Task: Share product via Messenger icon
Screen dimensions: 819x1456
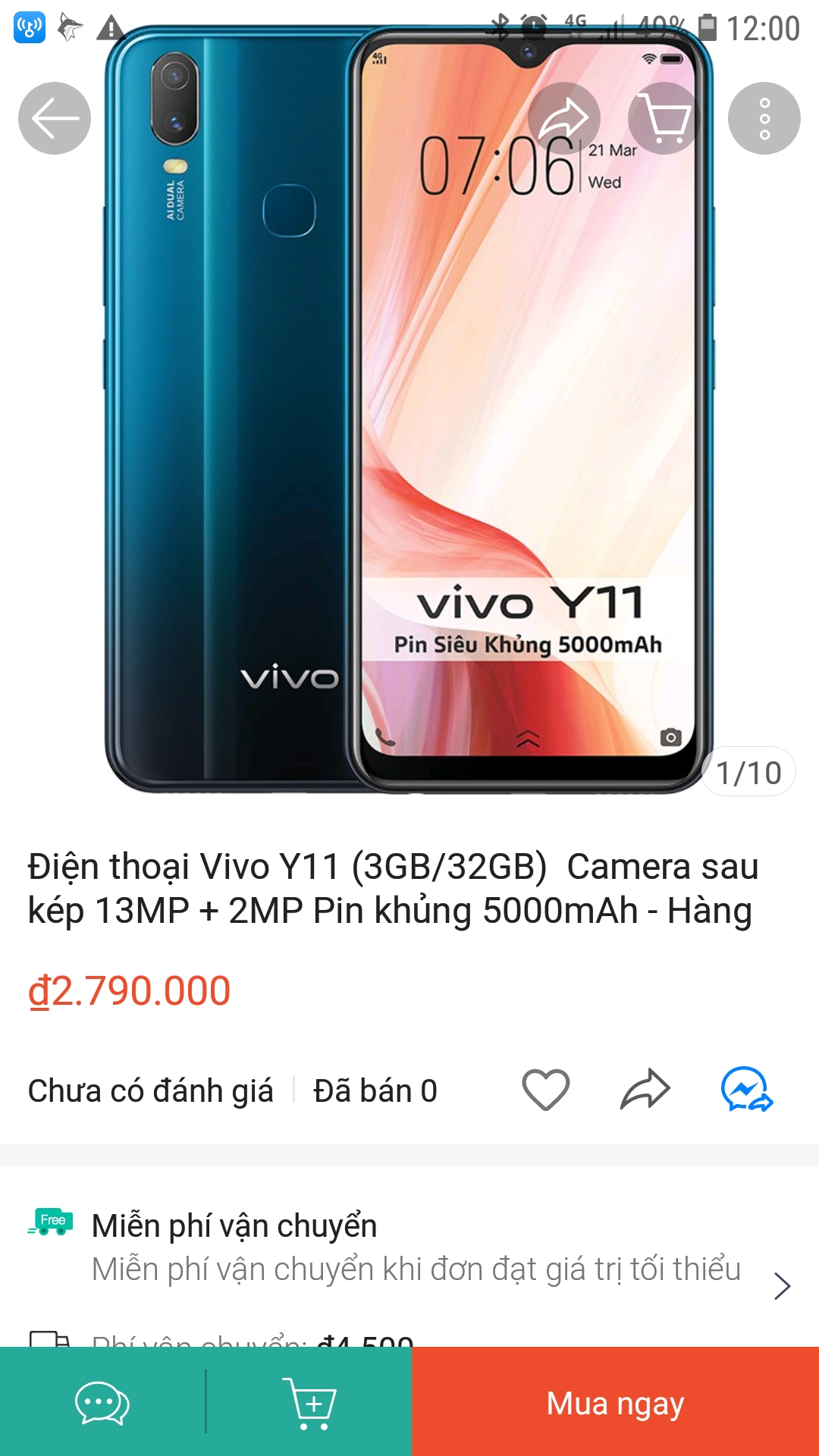Action: click(x=747, y=1090)
